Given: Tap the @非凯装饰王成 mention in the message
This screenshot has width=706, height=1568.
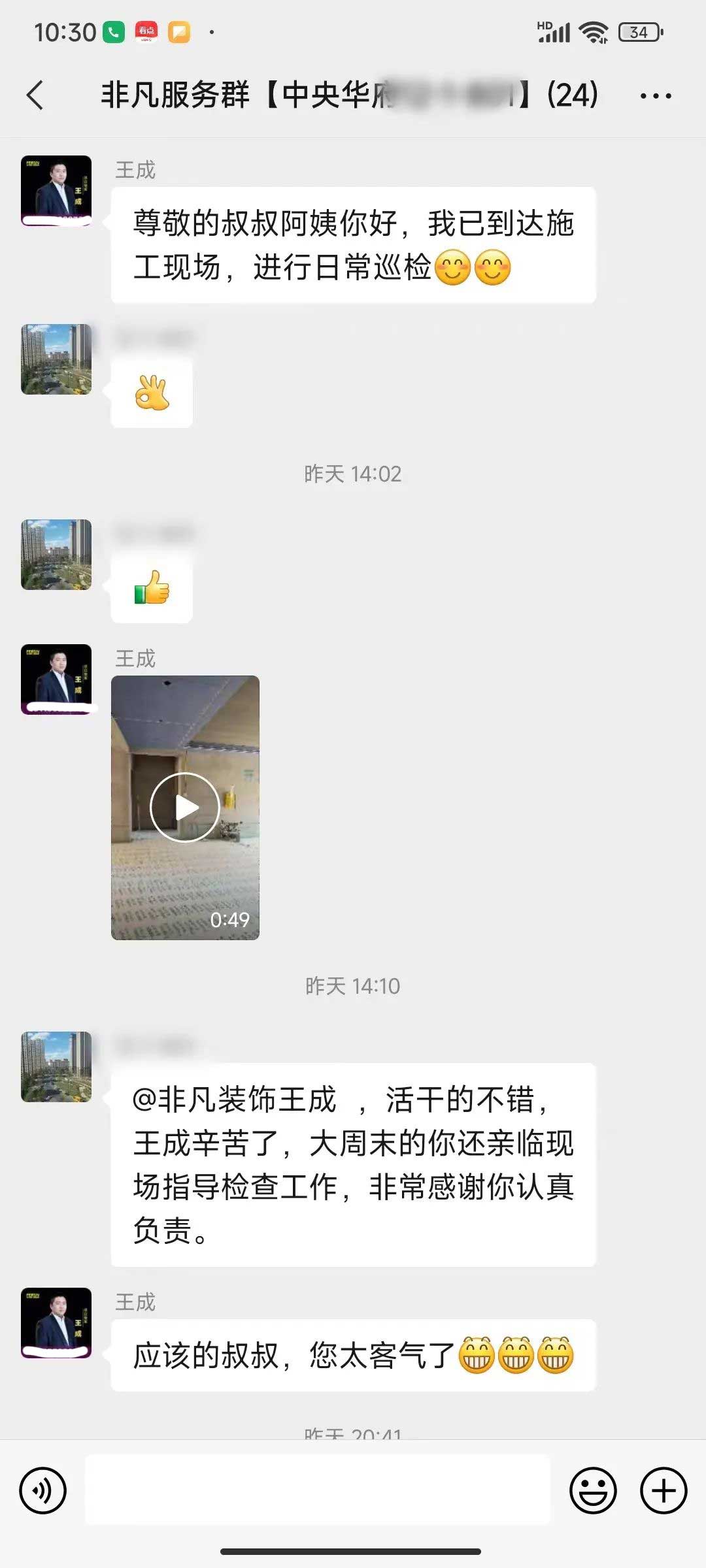Looking at the screenshot, I should click(x=234, y=1100).
